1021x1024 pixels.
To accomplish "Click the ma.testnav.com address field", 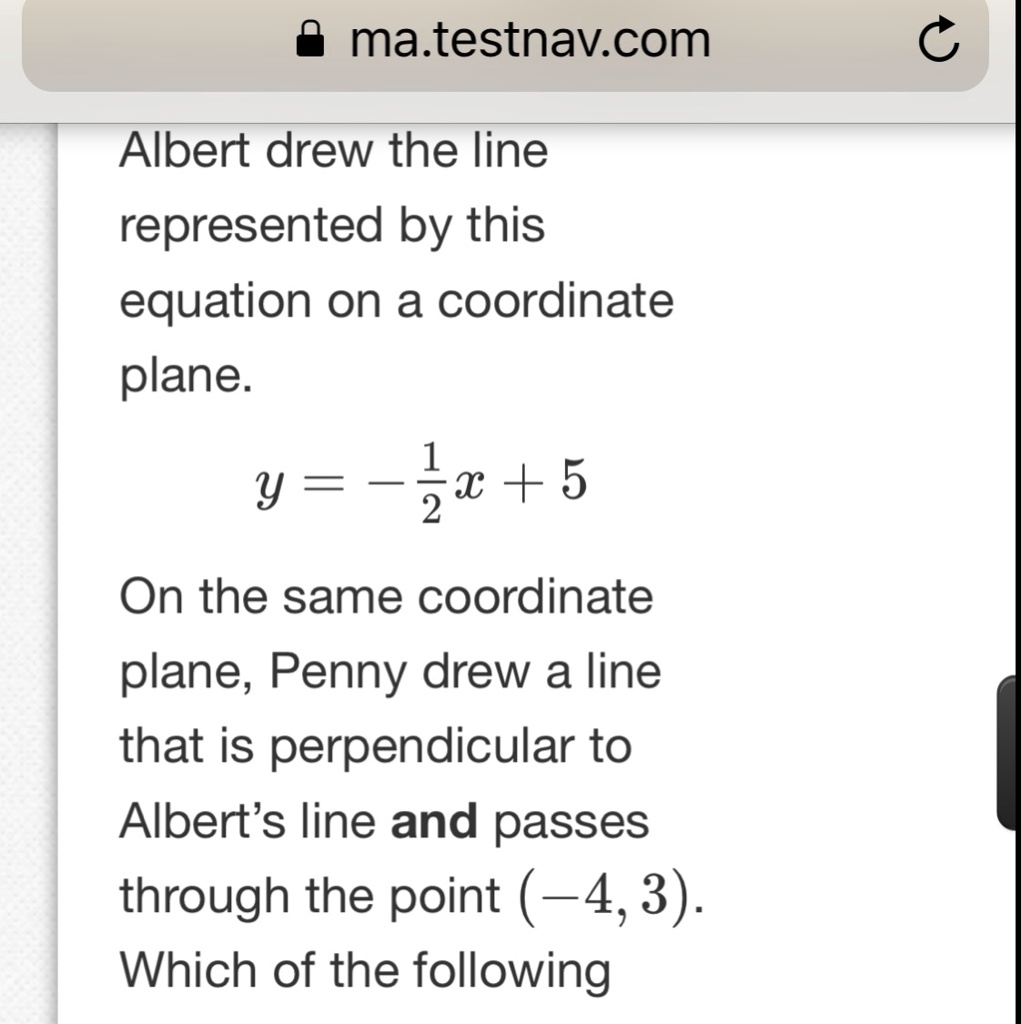I will tap(529, 40).
